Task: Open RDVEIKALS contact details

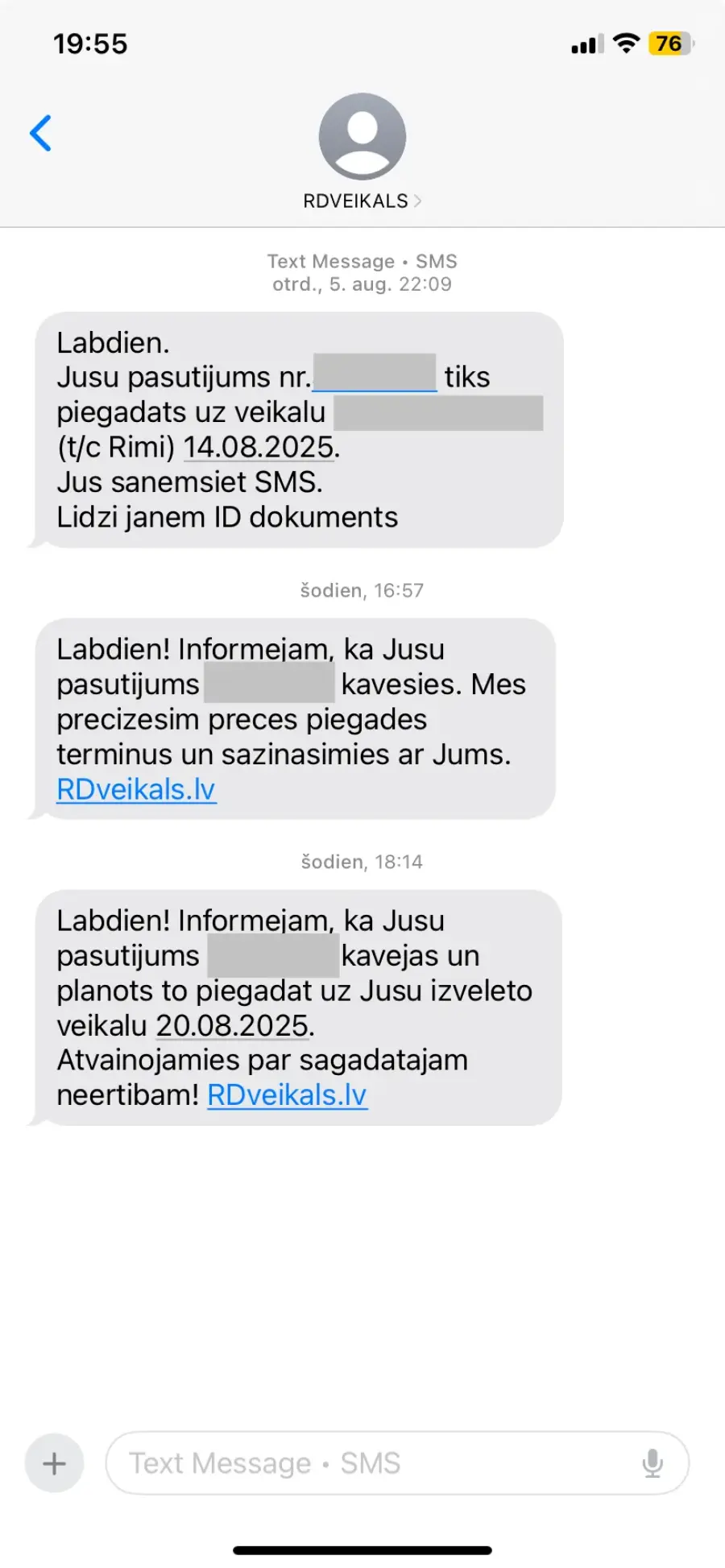Action: coord(362,153)
